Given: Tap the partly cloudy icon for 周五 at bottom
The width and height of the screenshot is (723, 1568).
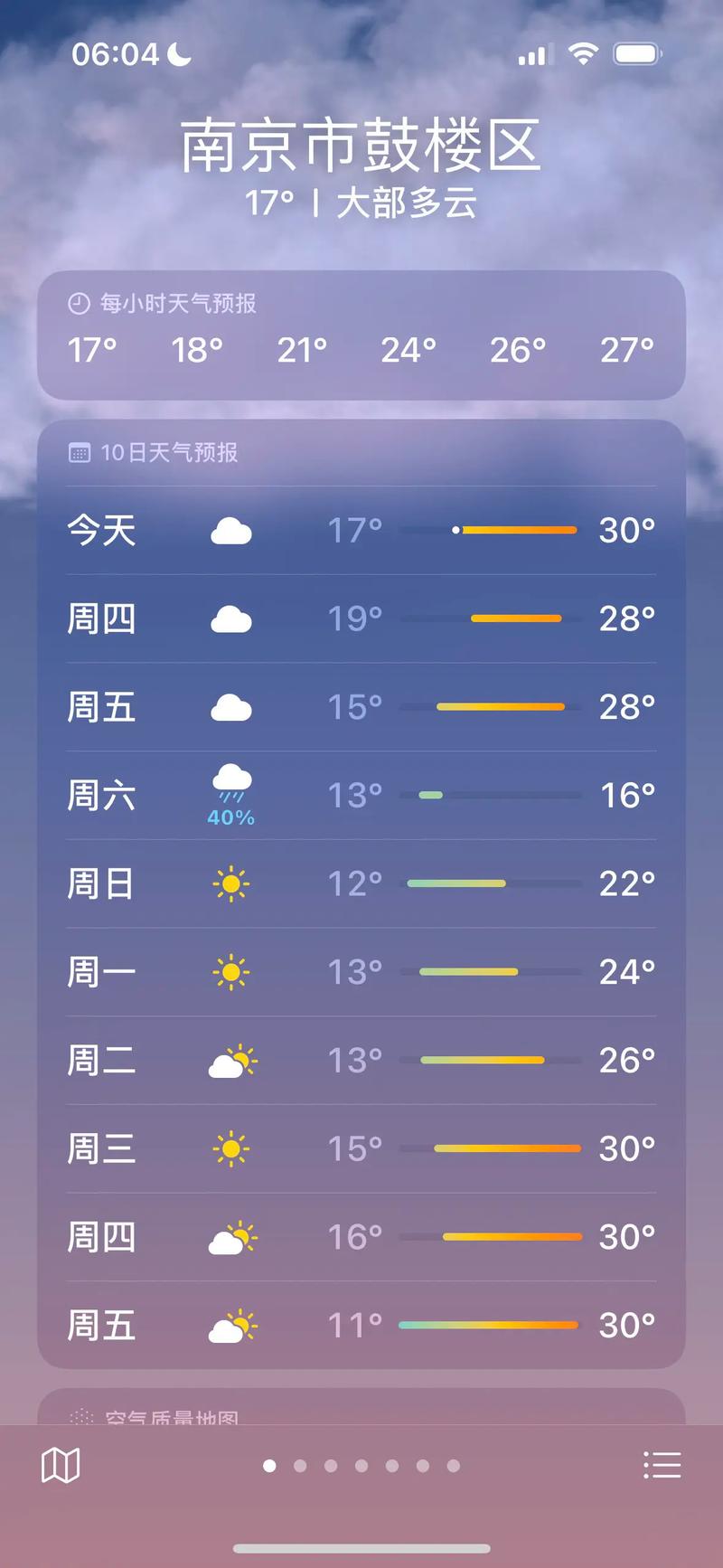Looking at the screenshot, I should click(230, 1326).
